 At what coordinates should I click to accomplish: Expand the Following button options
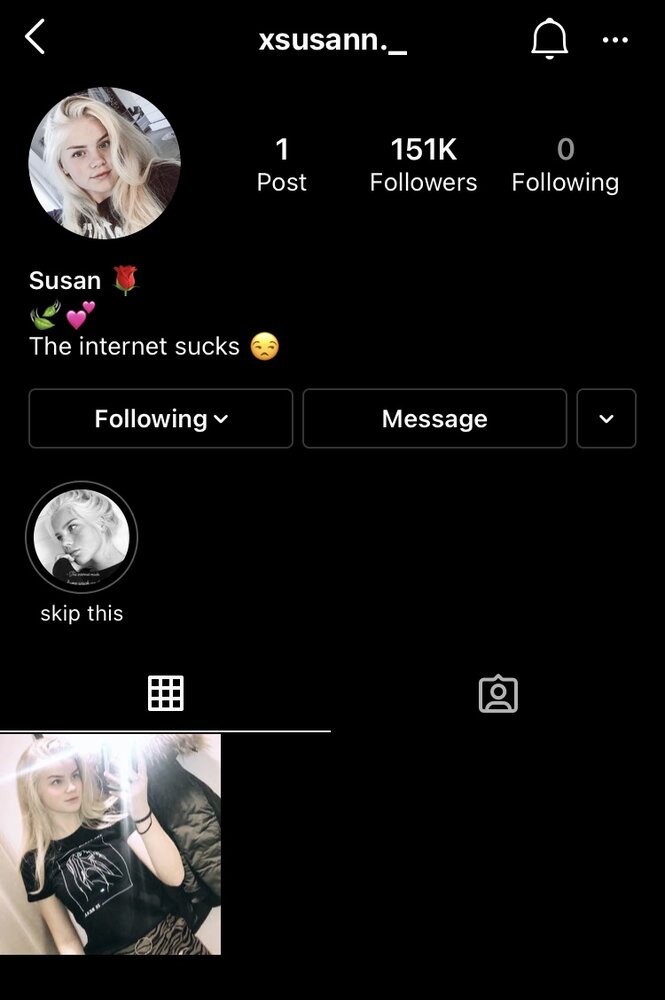point(161,418)
